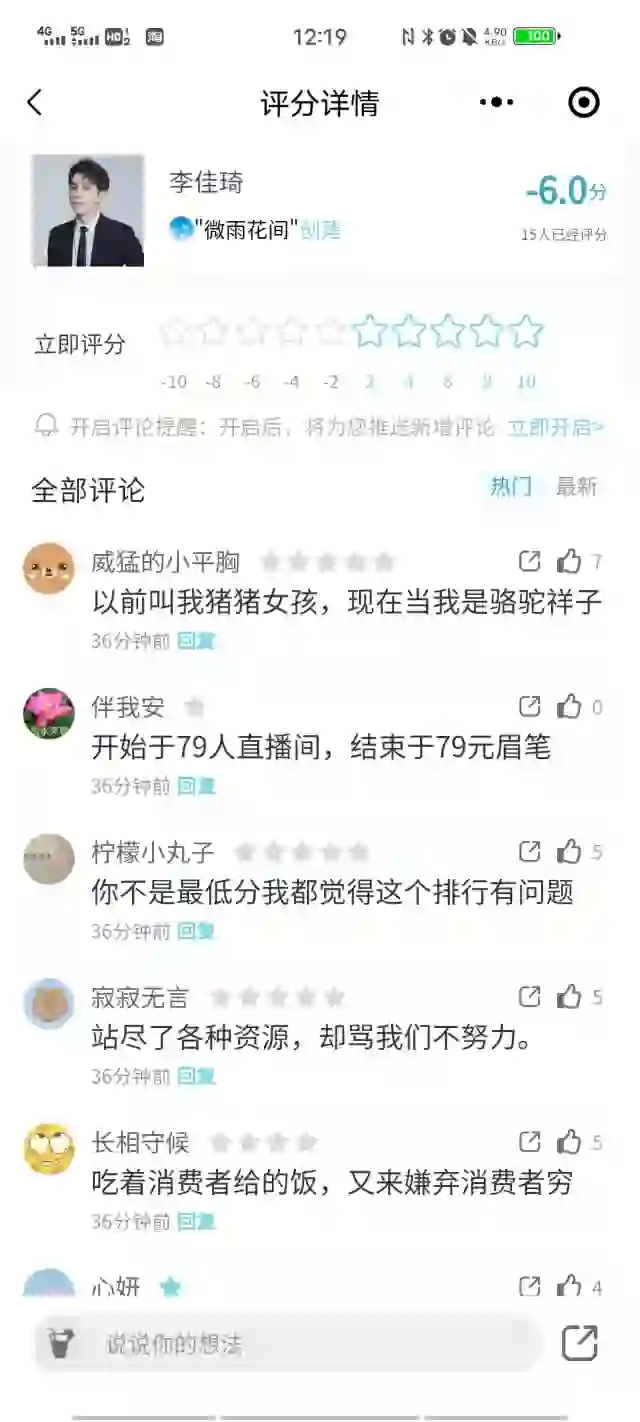
Task: Open 李佳琦's profile photo
Action: coord(88,211)
